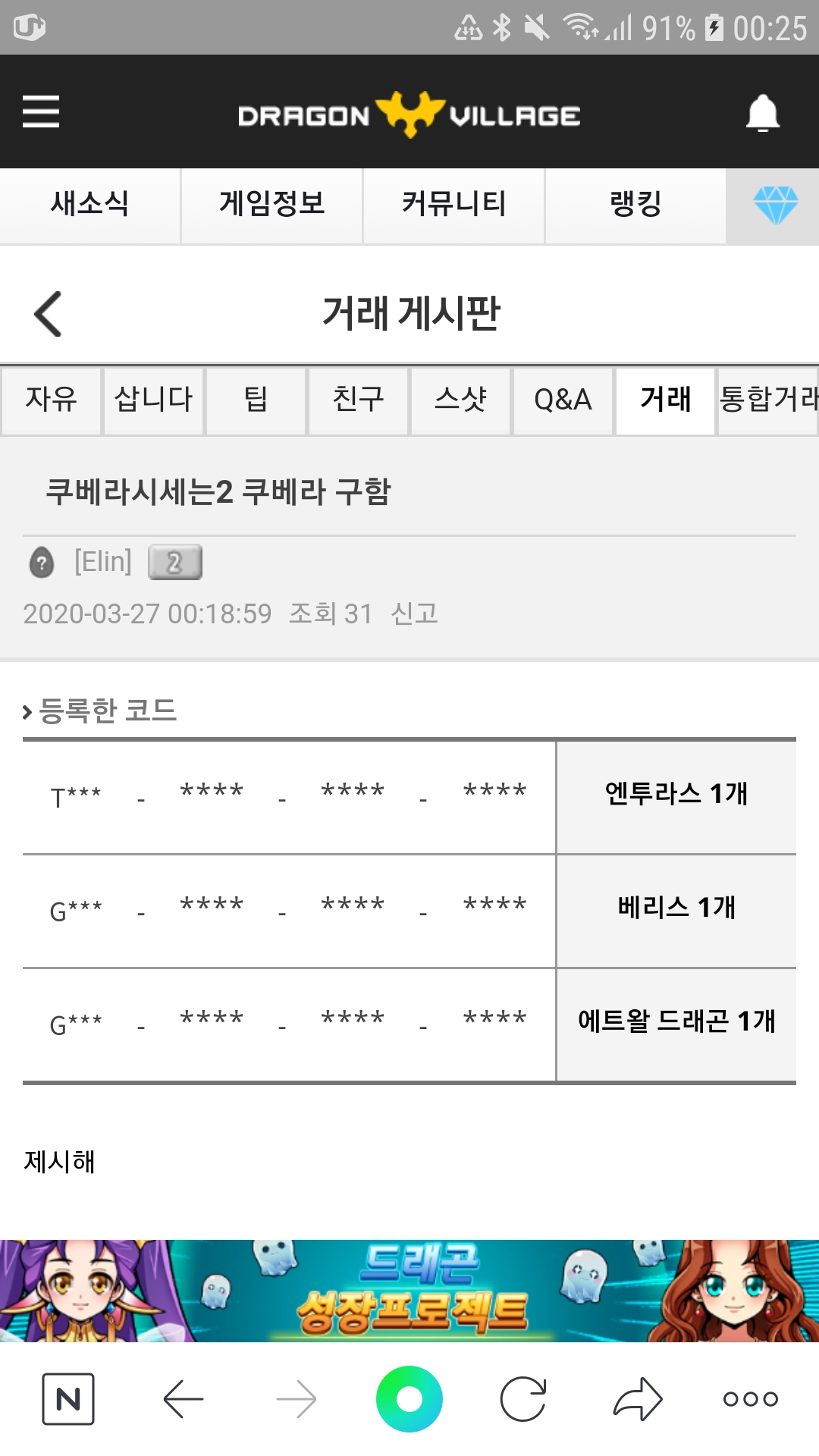The width and height of the screenshot is (819, 1456).
Task: Open the blue diamond shop
Action: coord(775,206)
